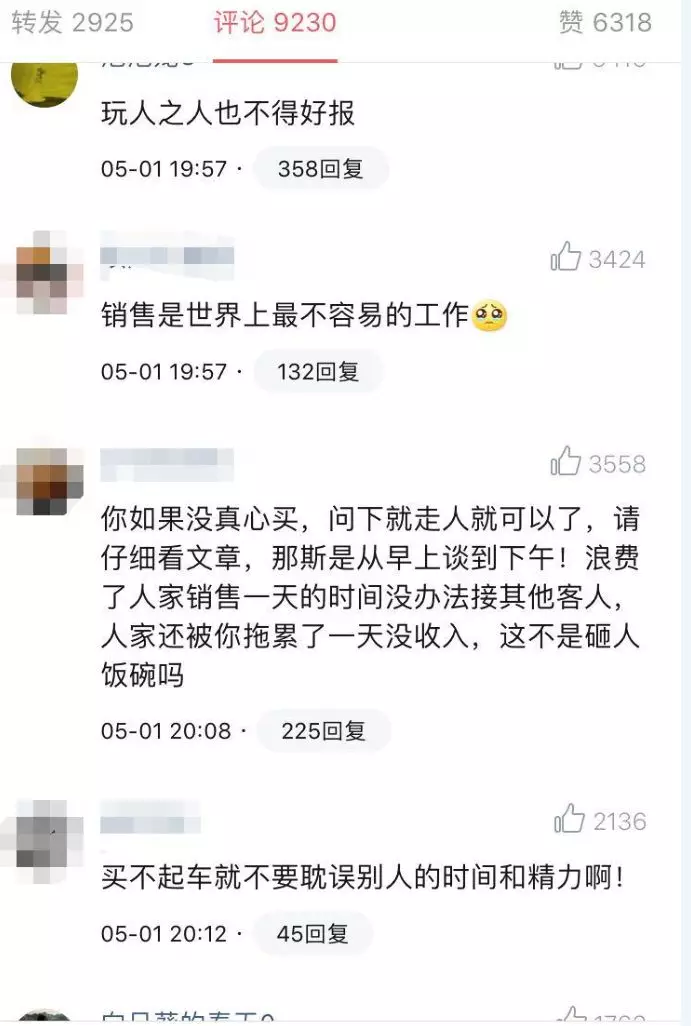Open avatar of the 买不起车 commenter
691x1026 pixels.
pyautogui.click(x=42, y=838)
